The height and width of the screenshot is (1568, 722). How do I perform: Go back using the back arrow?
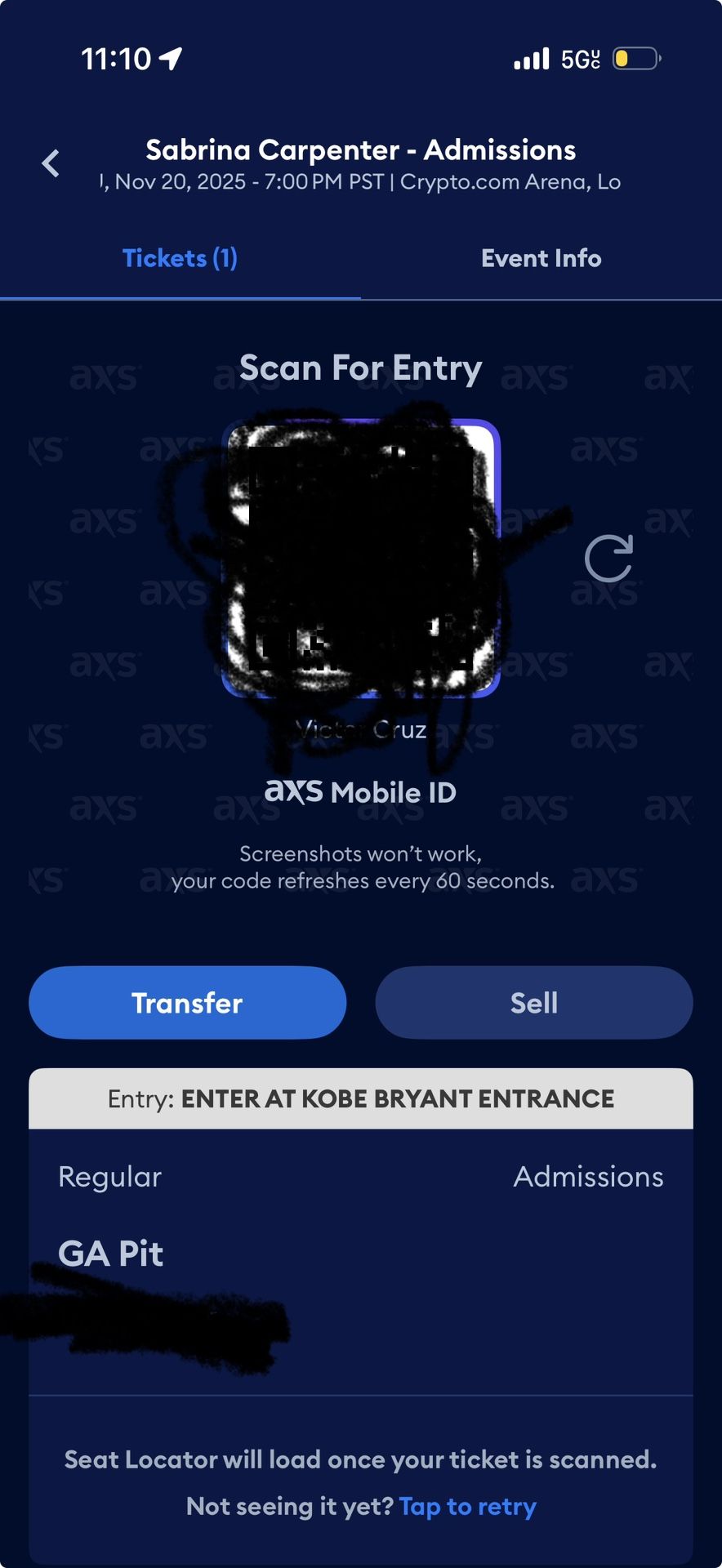tap(51, 163)
